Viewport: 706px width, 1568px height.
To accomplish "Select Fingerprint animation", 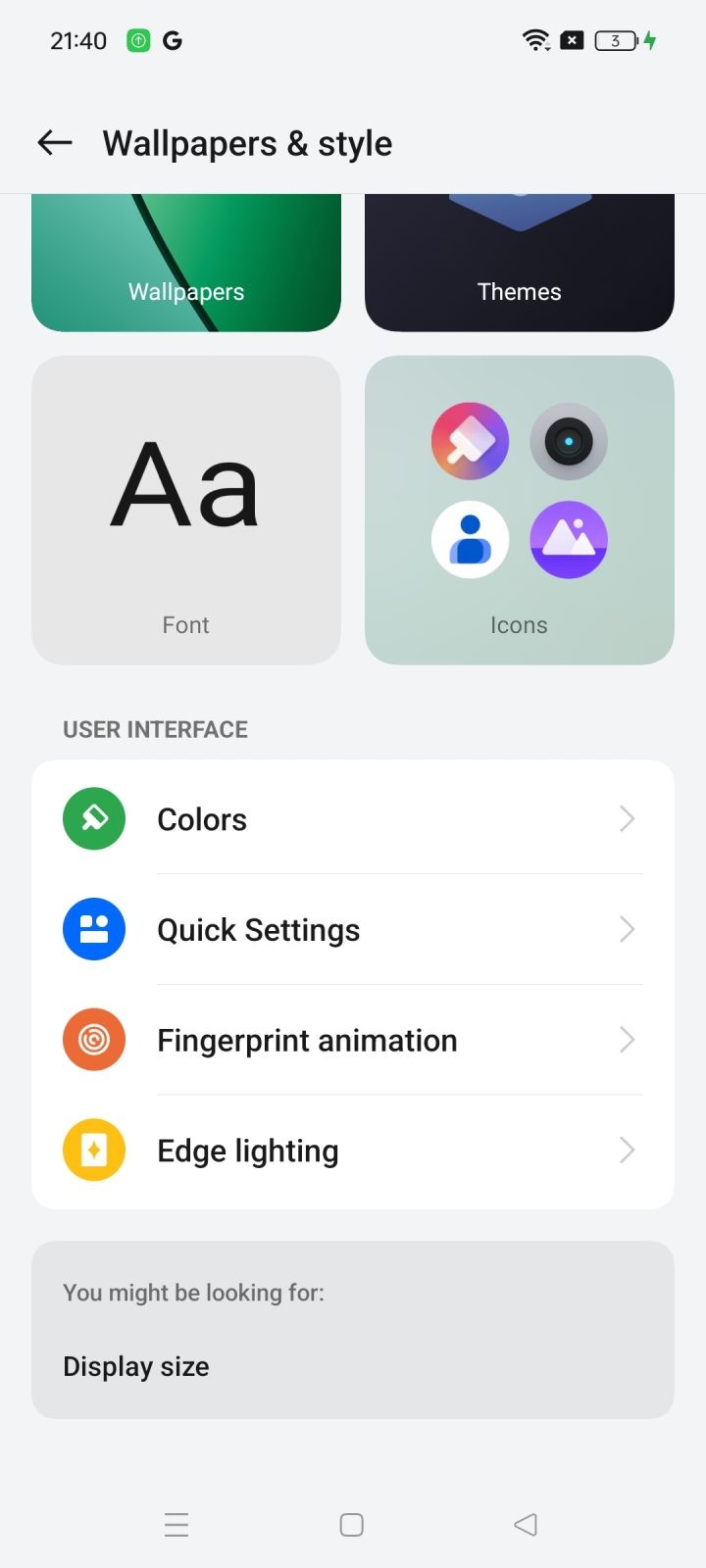I will [x=353, y=1040].
